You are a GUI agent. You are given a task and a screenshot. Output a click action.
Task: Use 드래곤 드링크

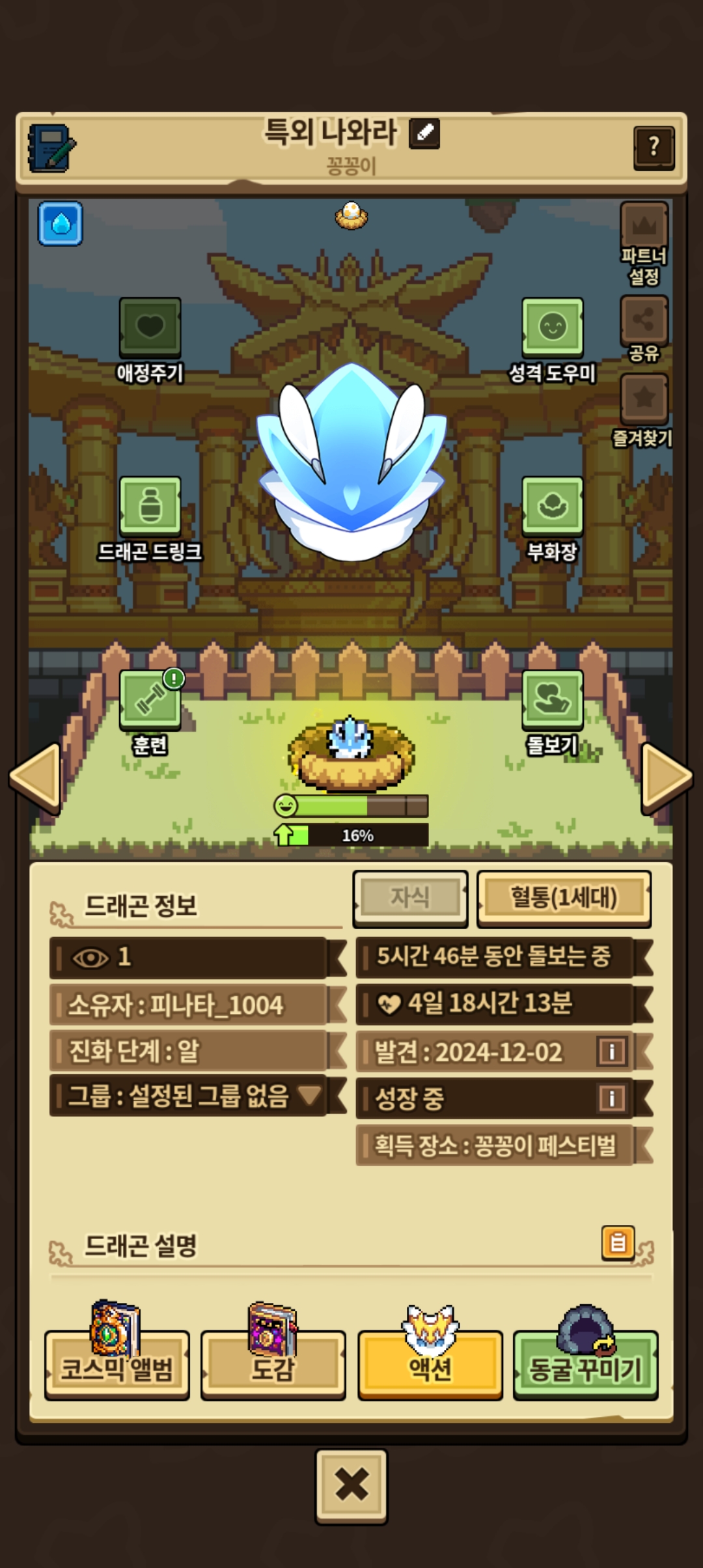(x=150, y=506)
